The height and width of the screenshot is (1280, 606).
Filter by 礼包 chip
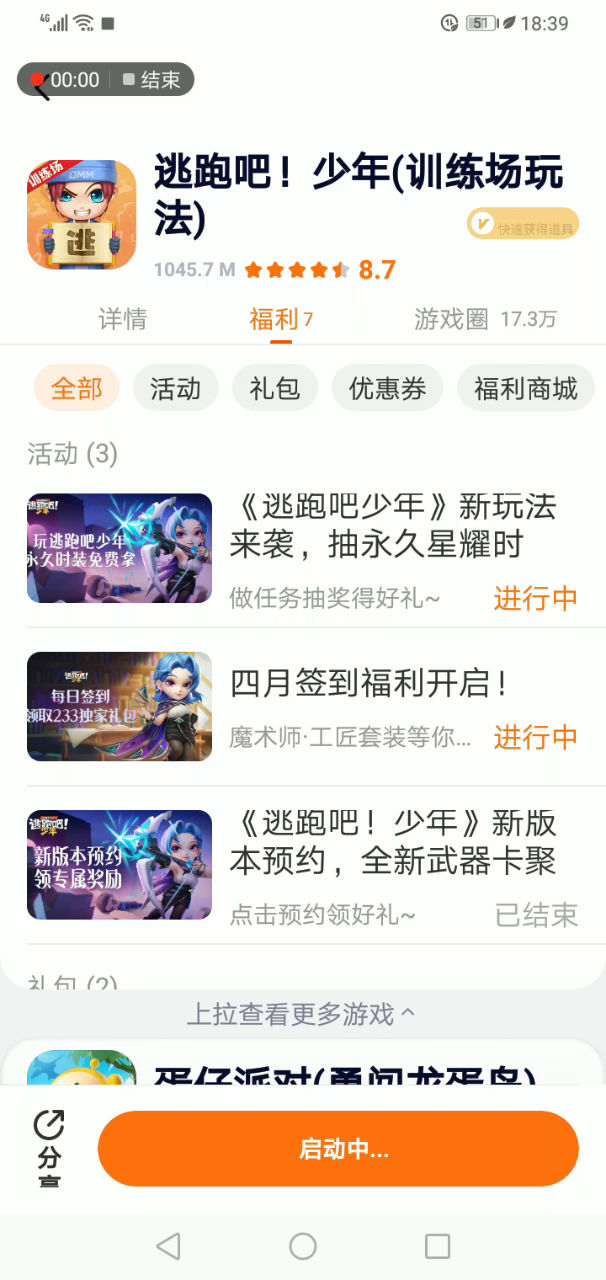point(275,388)
